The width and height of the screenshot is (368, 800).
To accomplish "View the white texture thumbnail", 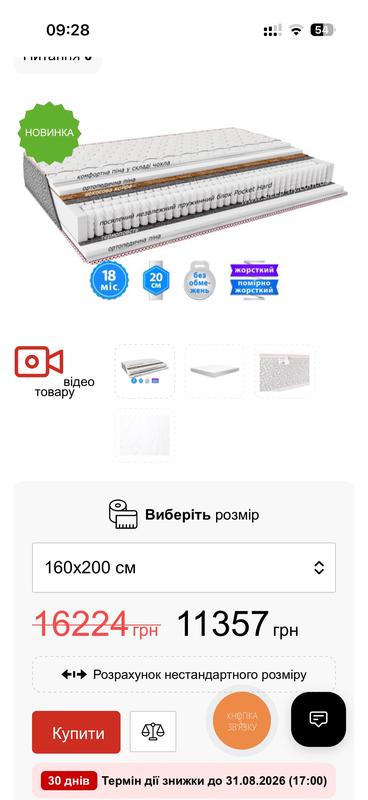I will 144,435.
